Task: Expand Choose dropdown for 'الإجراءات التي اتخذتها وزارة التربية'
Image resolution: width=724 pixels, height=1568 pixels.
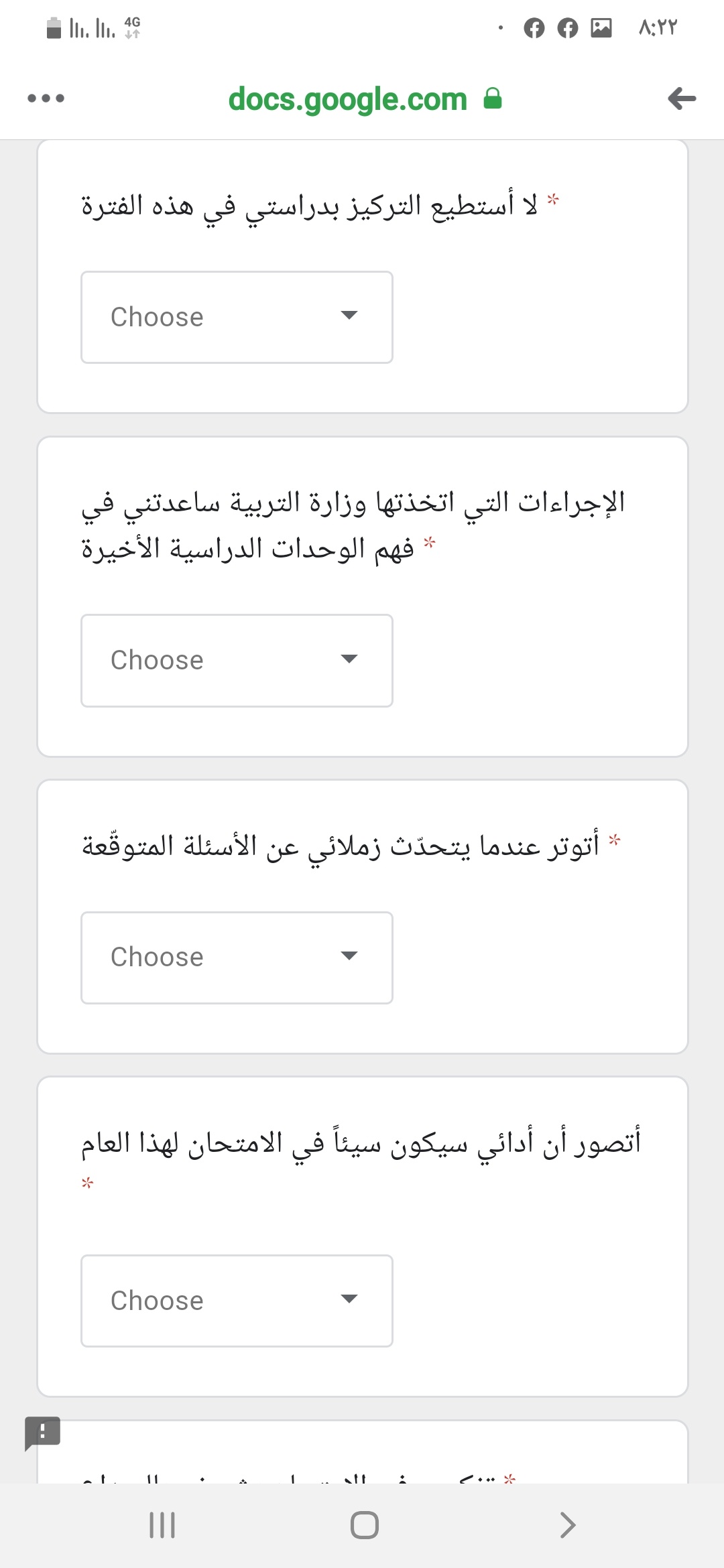Action: point(237,660)
